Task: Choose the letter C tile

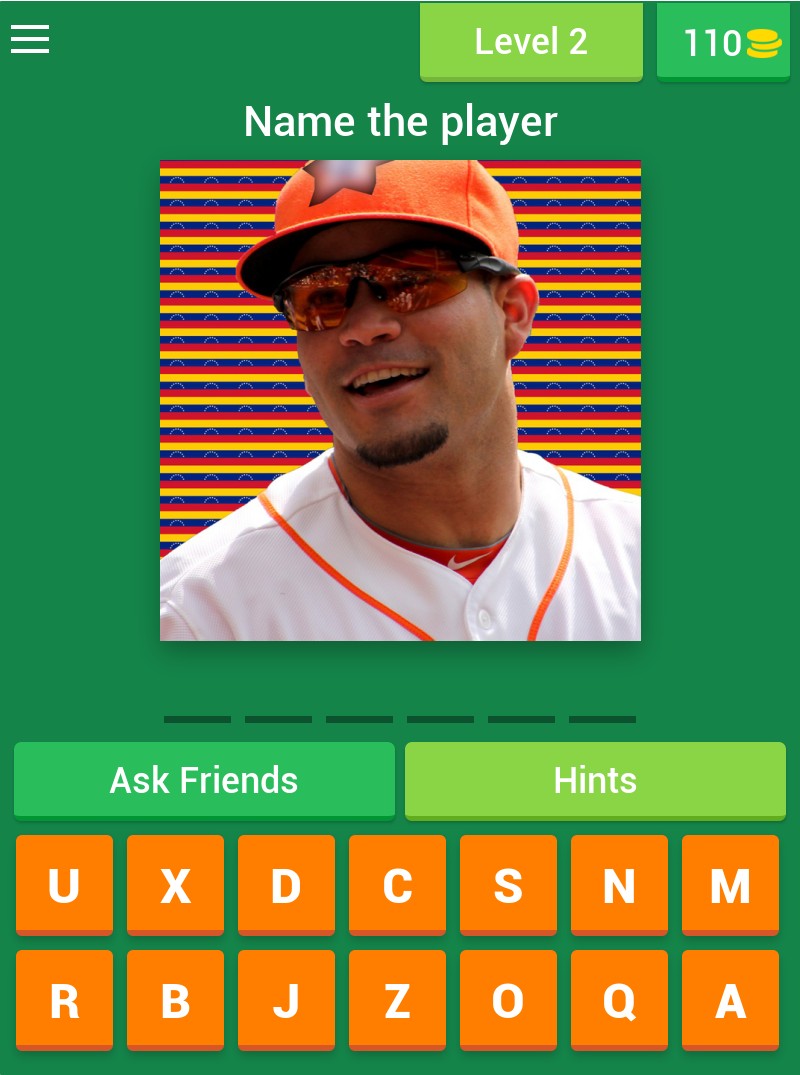Action: click(397, 885)
